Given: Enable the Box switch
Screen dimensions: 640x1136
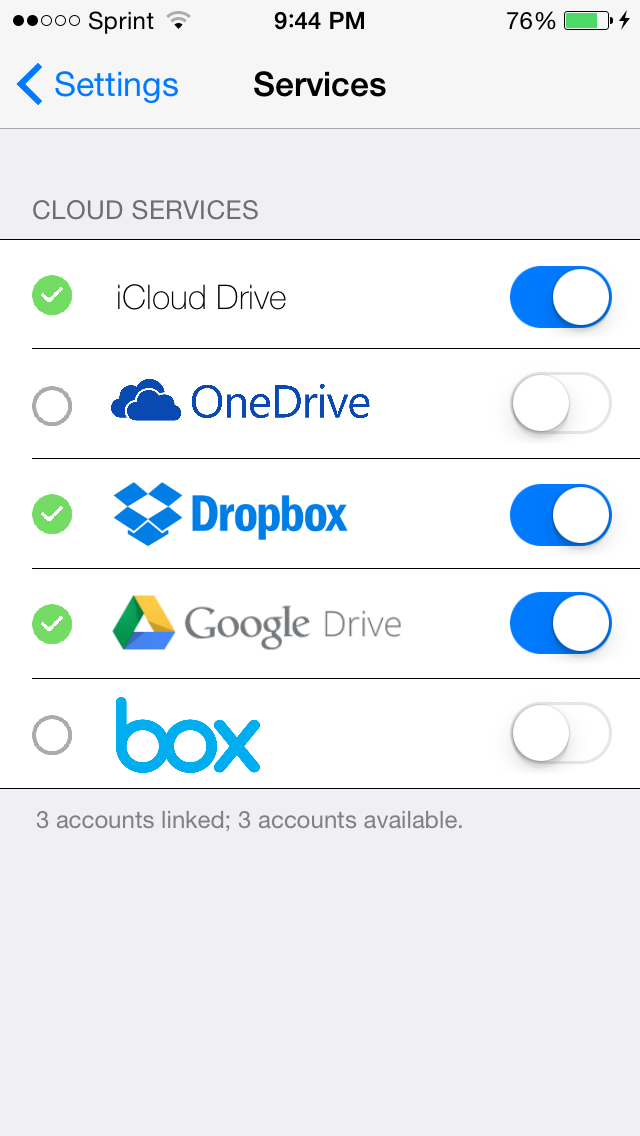Looking at the screenshot, I should tap(560, 734).
